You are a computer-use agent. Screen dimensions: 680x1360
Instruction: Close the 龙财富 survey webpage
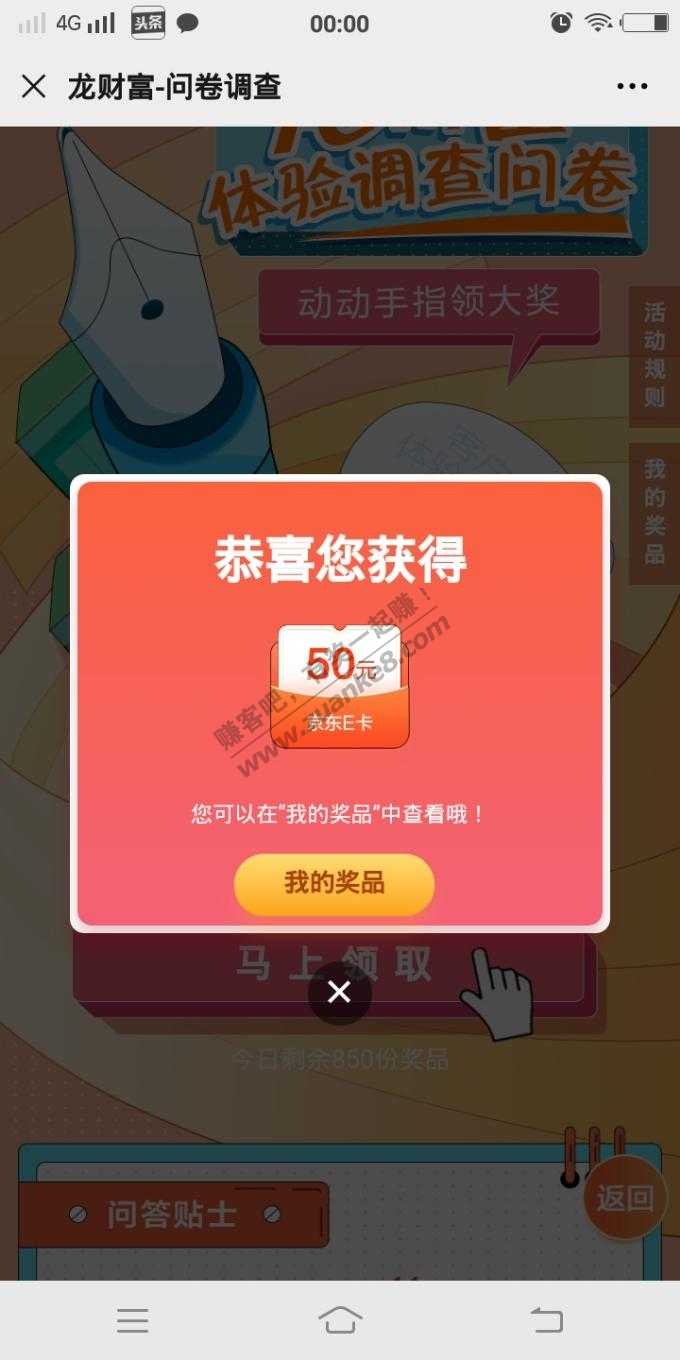34,87
